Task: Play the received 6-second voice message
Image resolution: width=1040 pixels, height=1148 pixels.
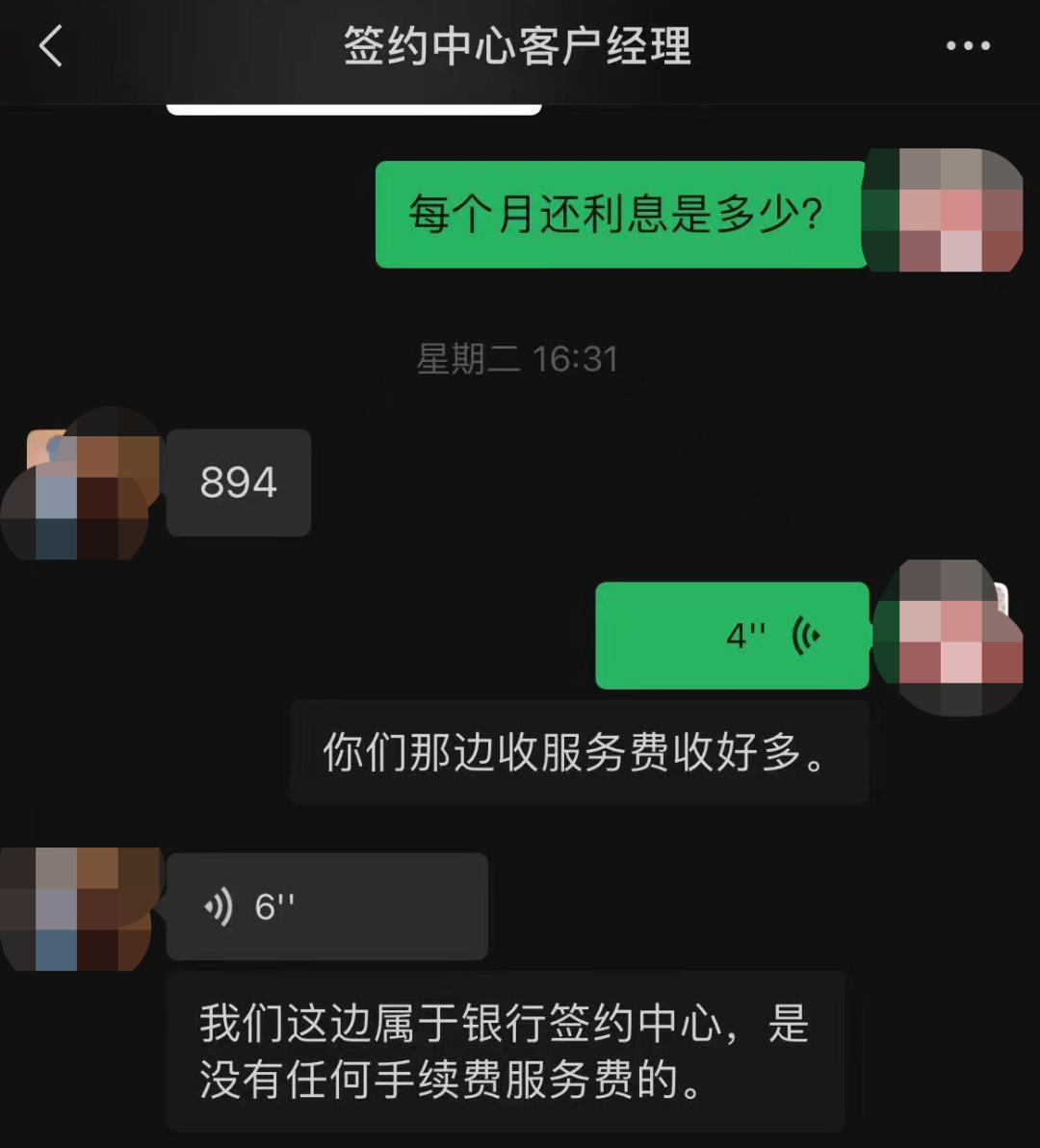Action: click(326, 906)
